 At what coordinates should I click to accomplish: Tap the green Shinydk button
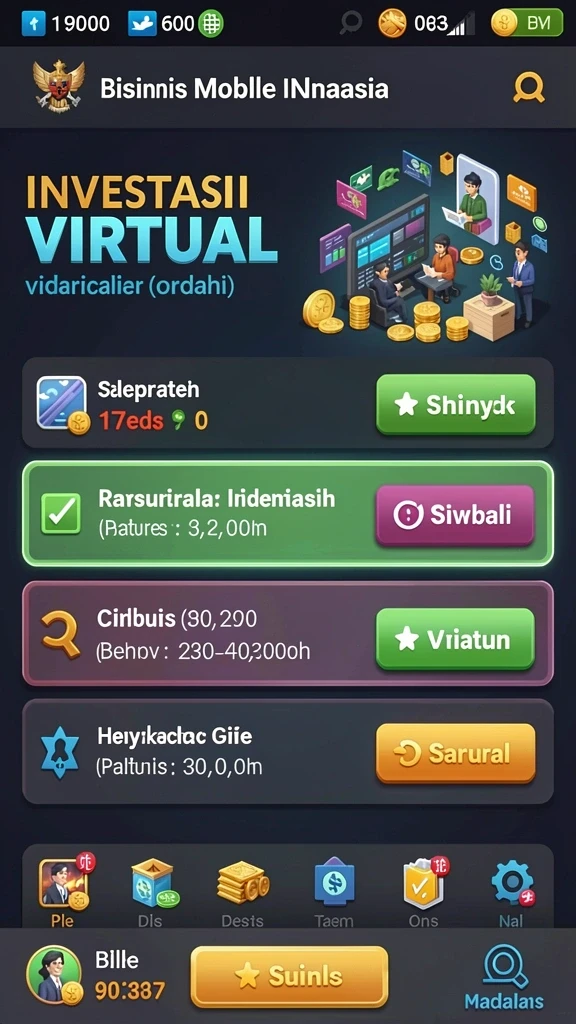455,405
